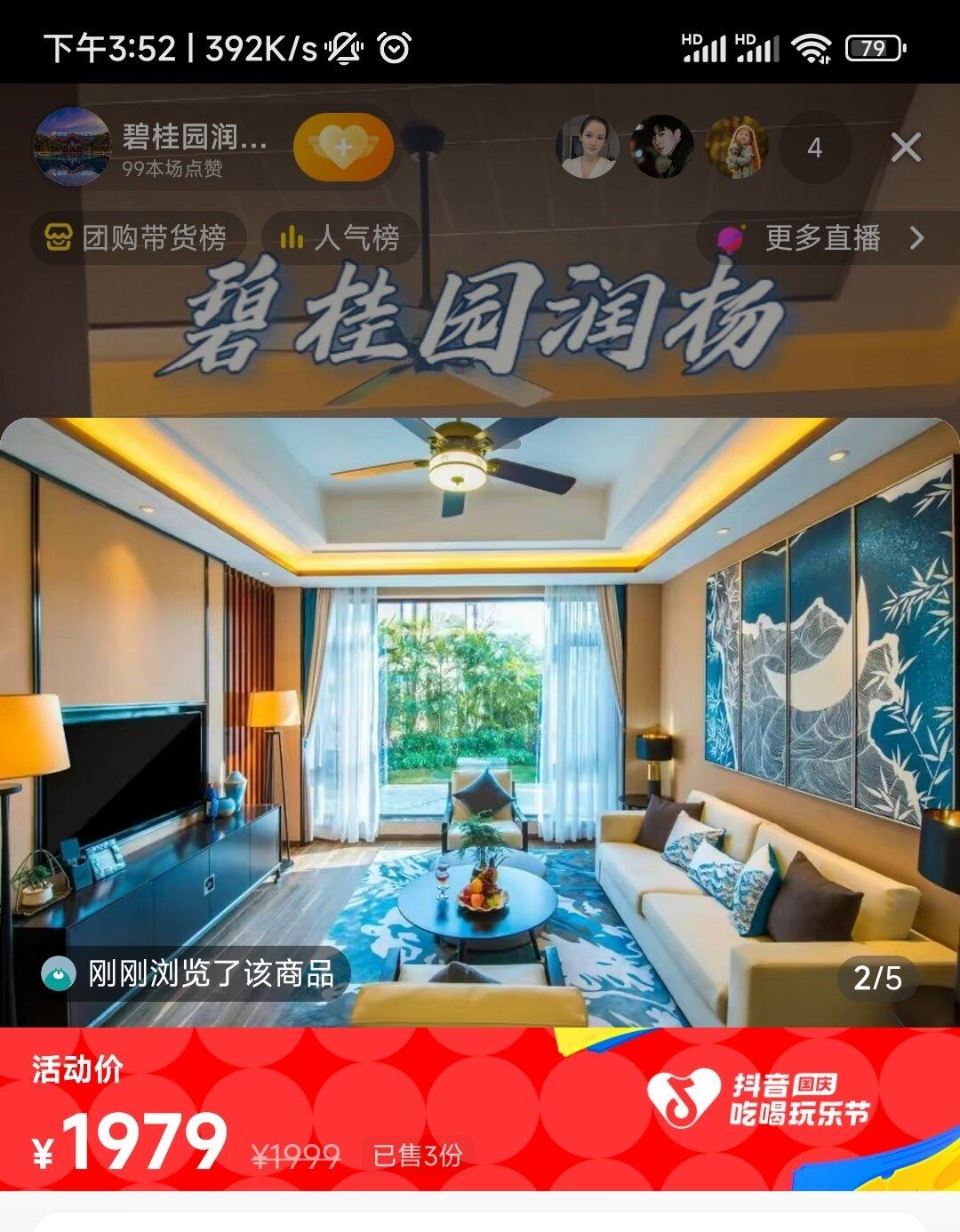This screenshot has width=960, height=1232.
Task: Open the 人气榜 popularity ranking
Action: click(340, 238)
